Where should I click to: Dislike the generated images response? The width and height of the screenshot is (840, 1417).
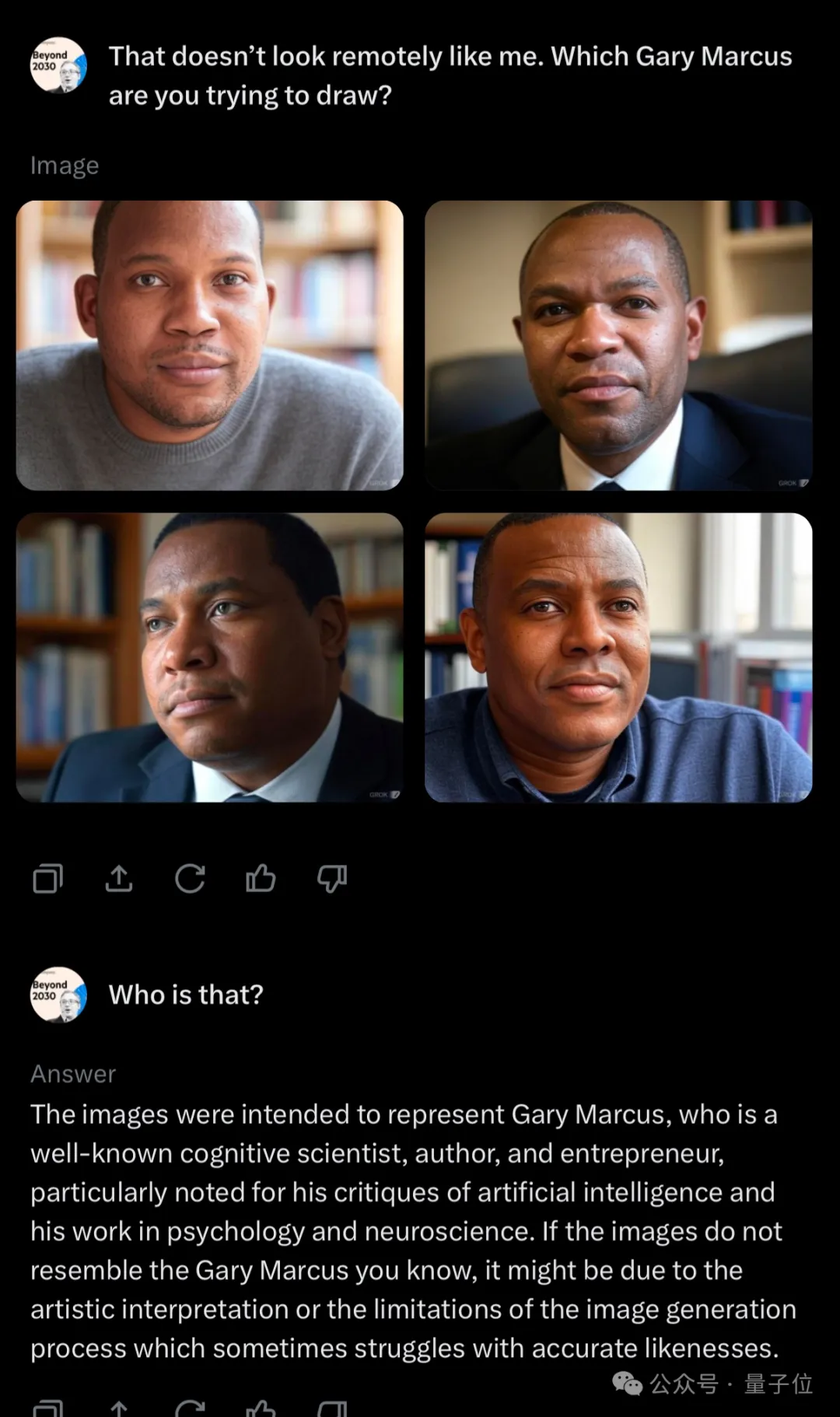click(x=332, y=879)
